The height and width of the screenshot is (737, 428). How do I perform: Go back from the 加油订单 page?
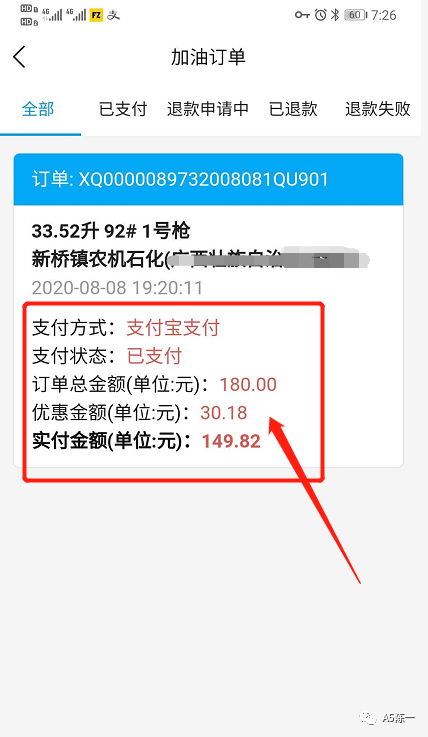pos(19,57)
